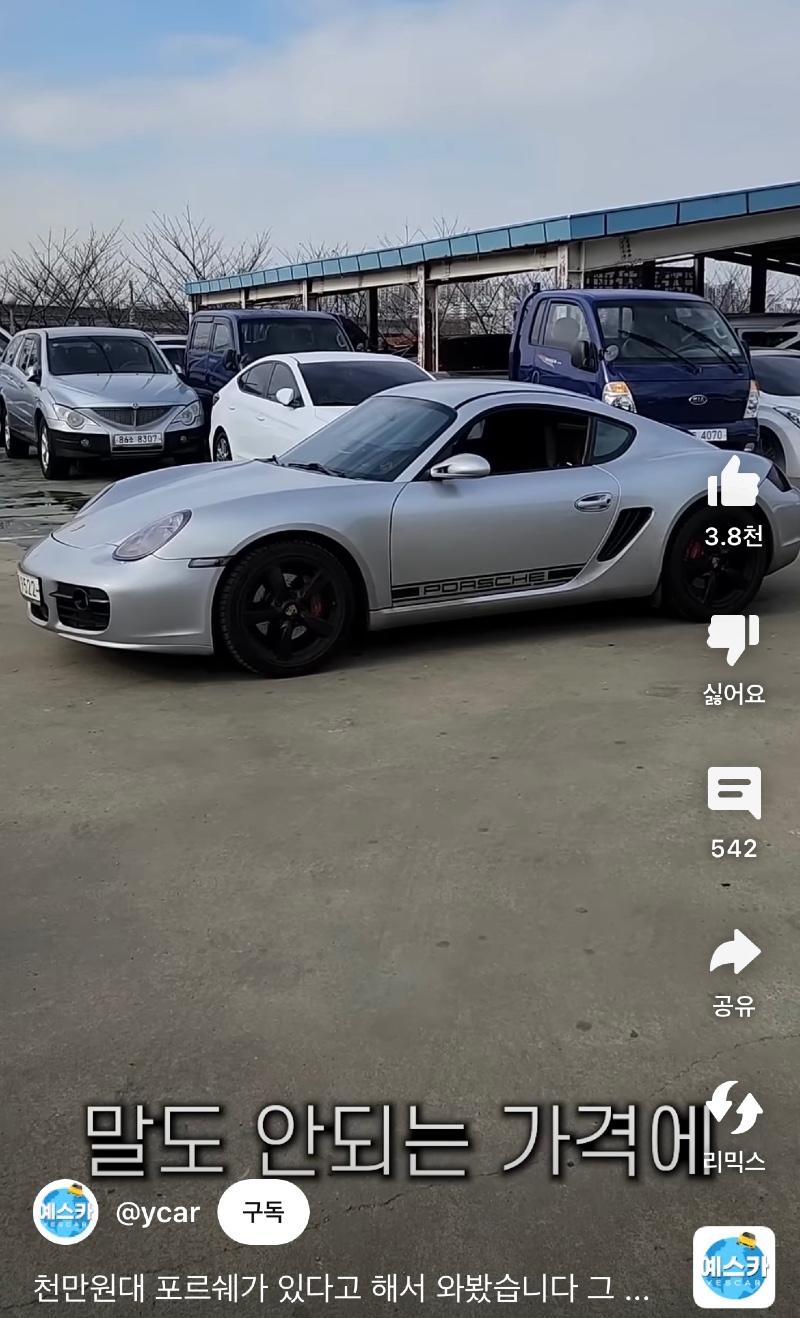
Task: Open the @ycar channel avatar
Action: (65, 1212)
